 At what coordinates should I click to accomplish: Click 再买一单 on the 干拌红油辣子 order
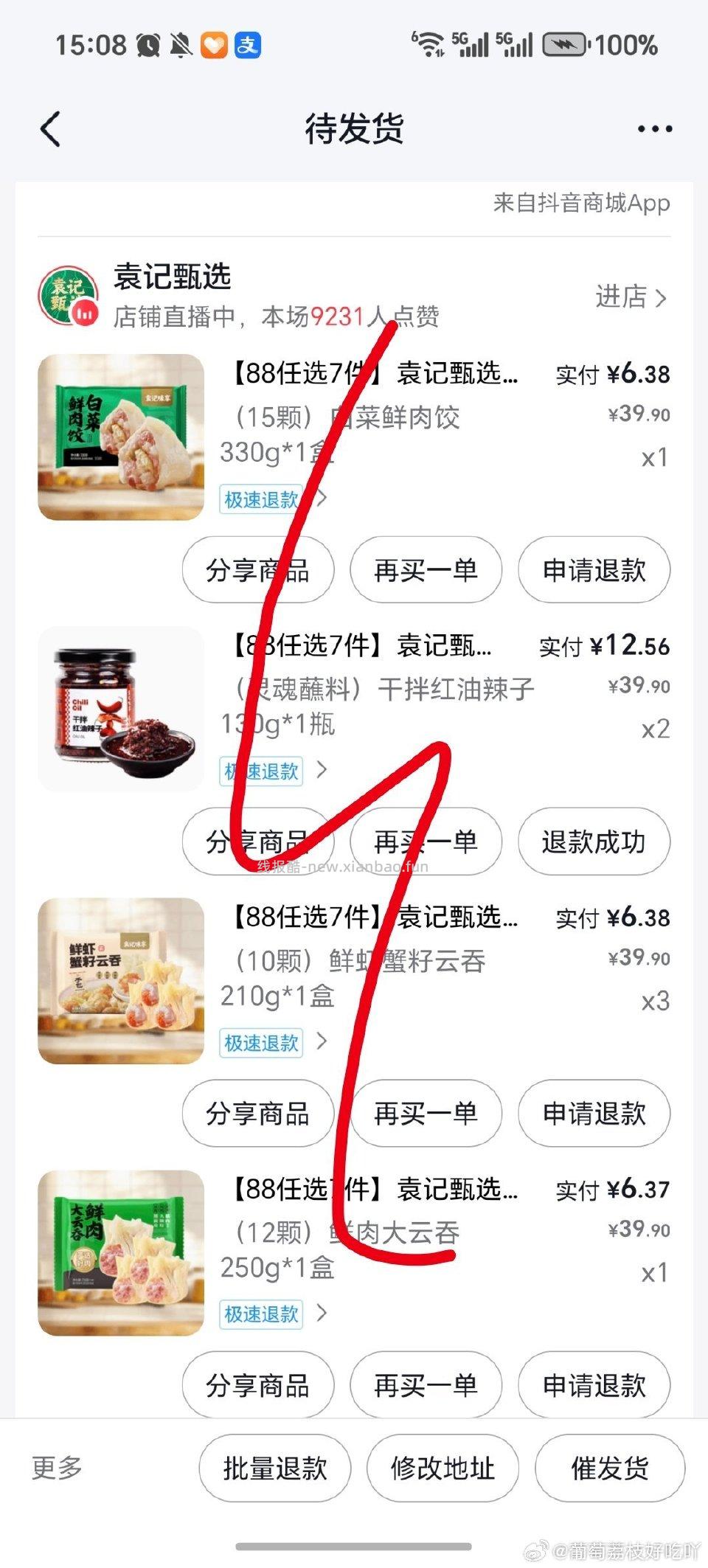(x=426, y=842)
